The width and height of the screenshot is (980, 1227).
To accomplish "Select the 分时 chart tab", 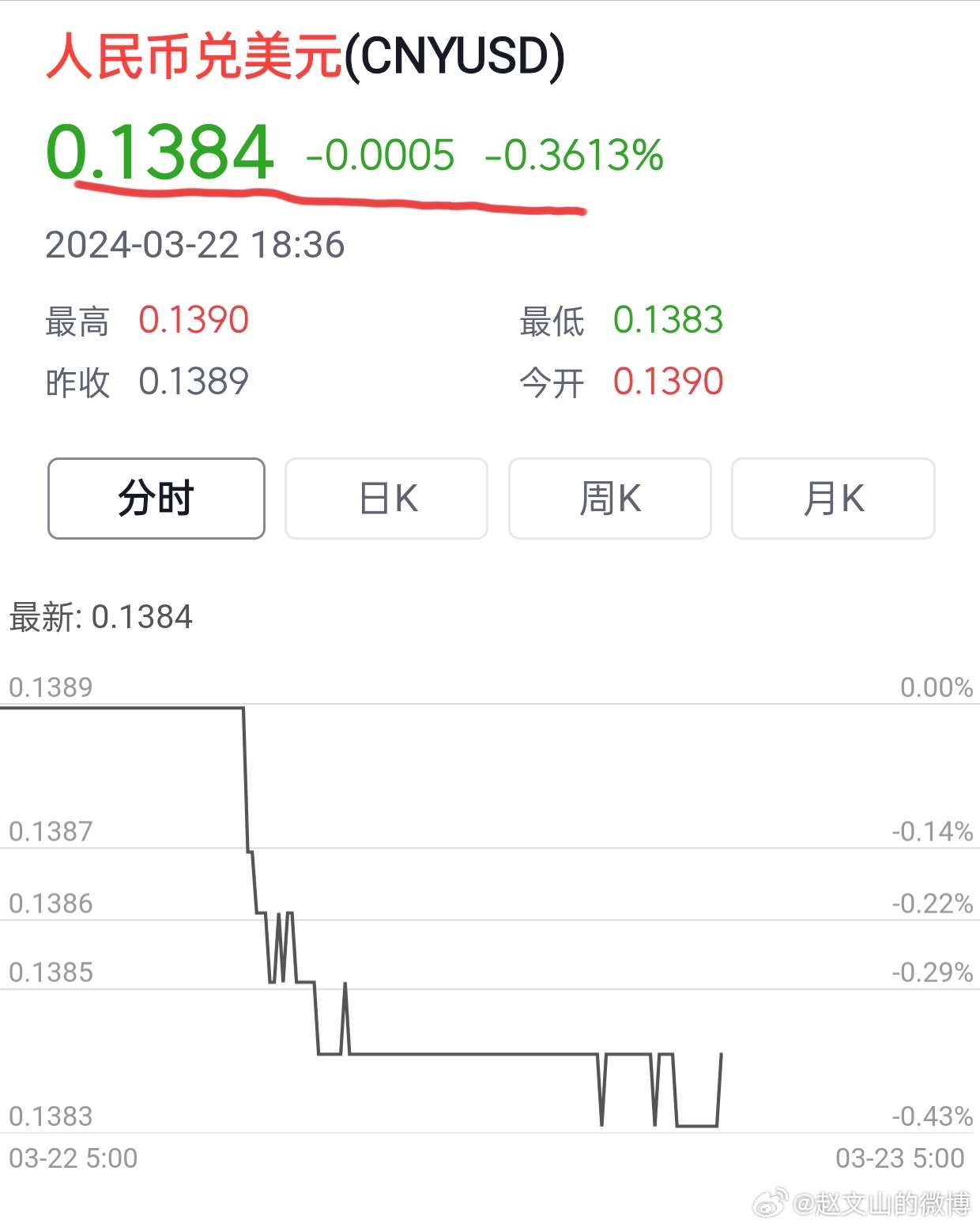I will tap(156, 499).
